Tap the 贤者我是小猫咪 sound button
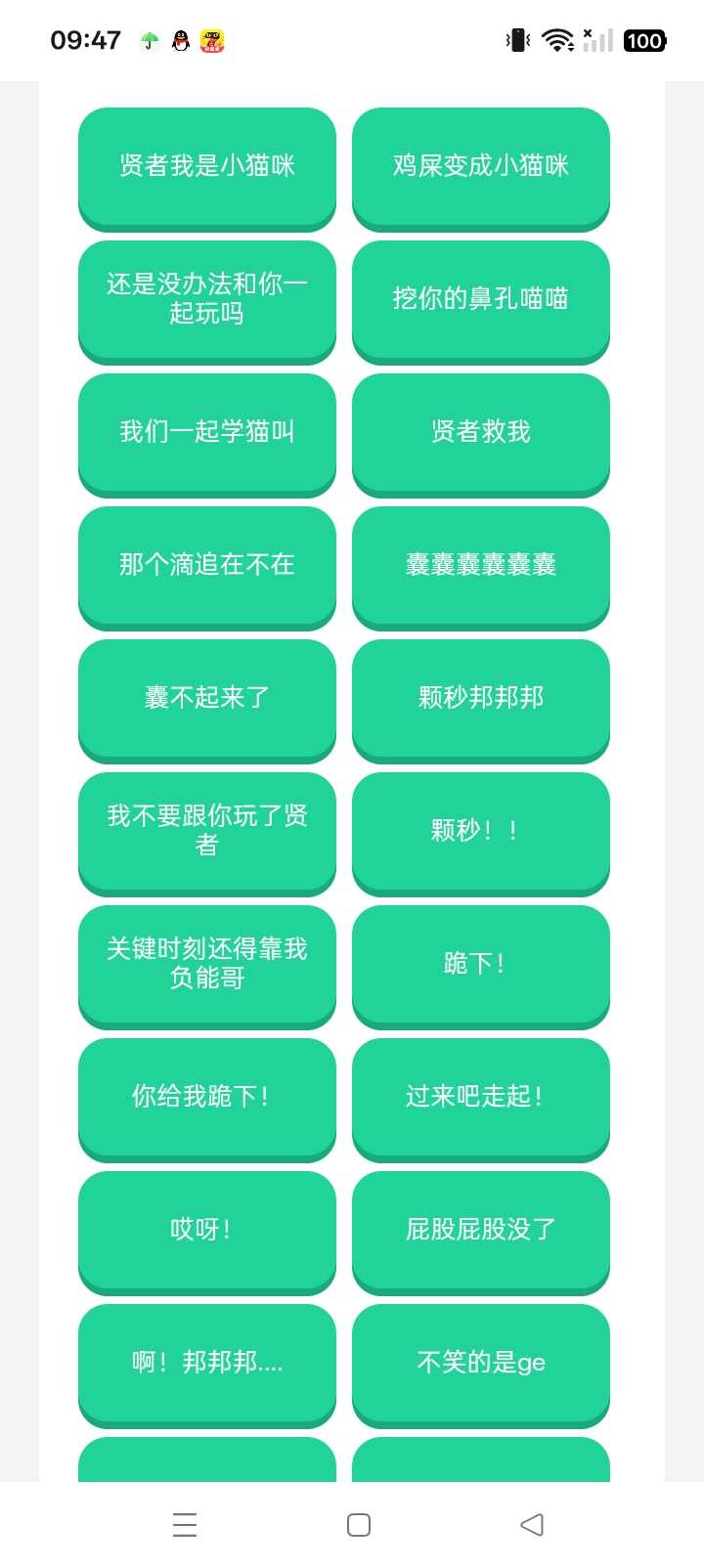 coord(206,166)
